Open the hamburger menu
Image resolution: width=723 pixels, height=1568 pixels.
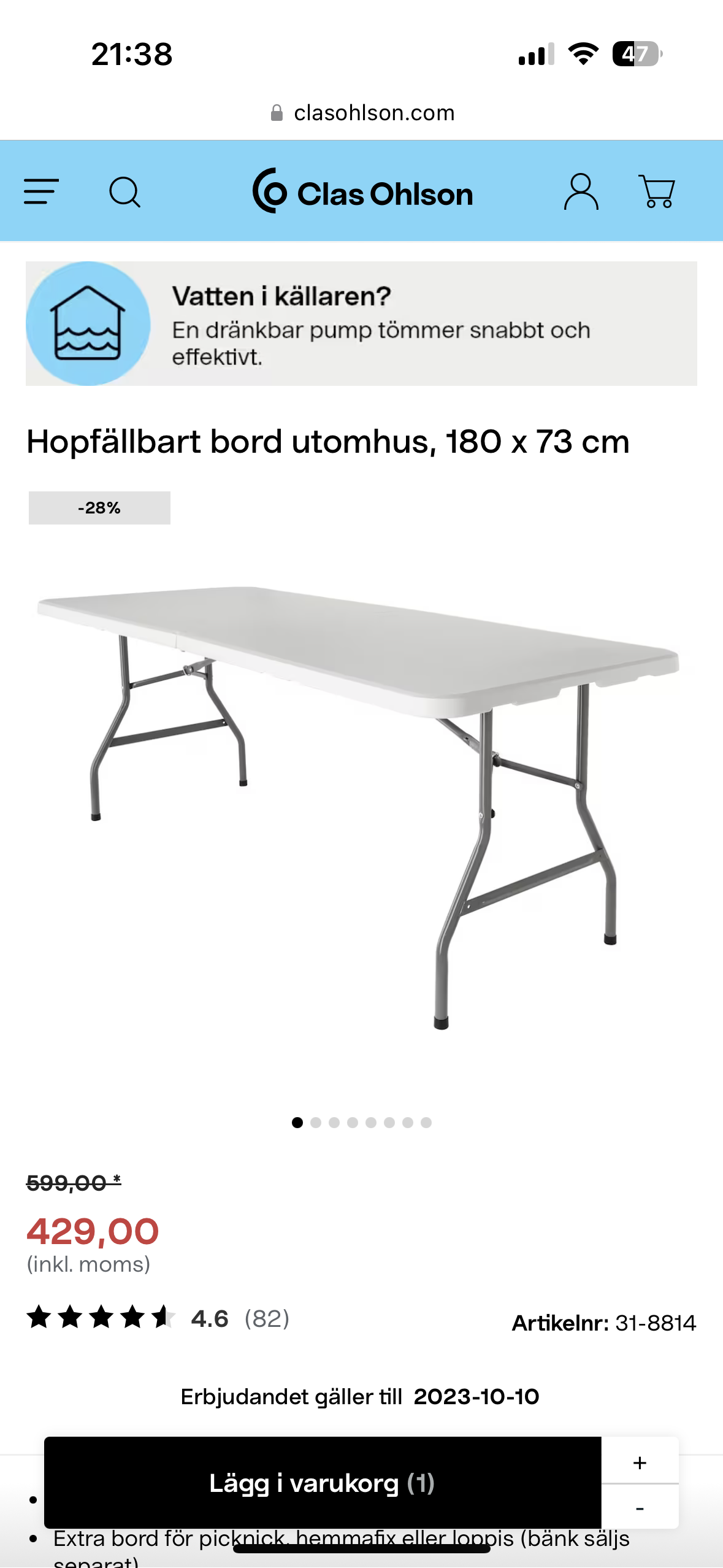click(x=41, y=191)
